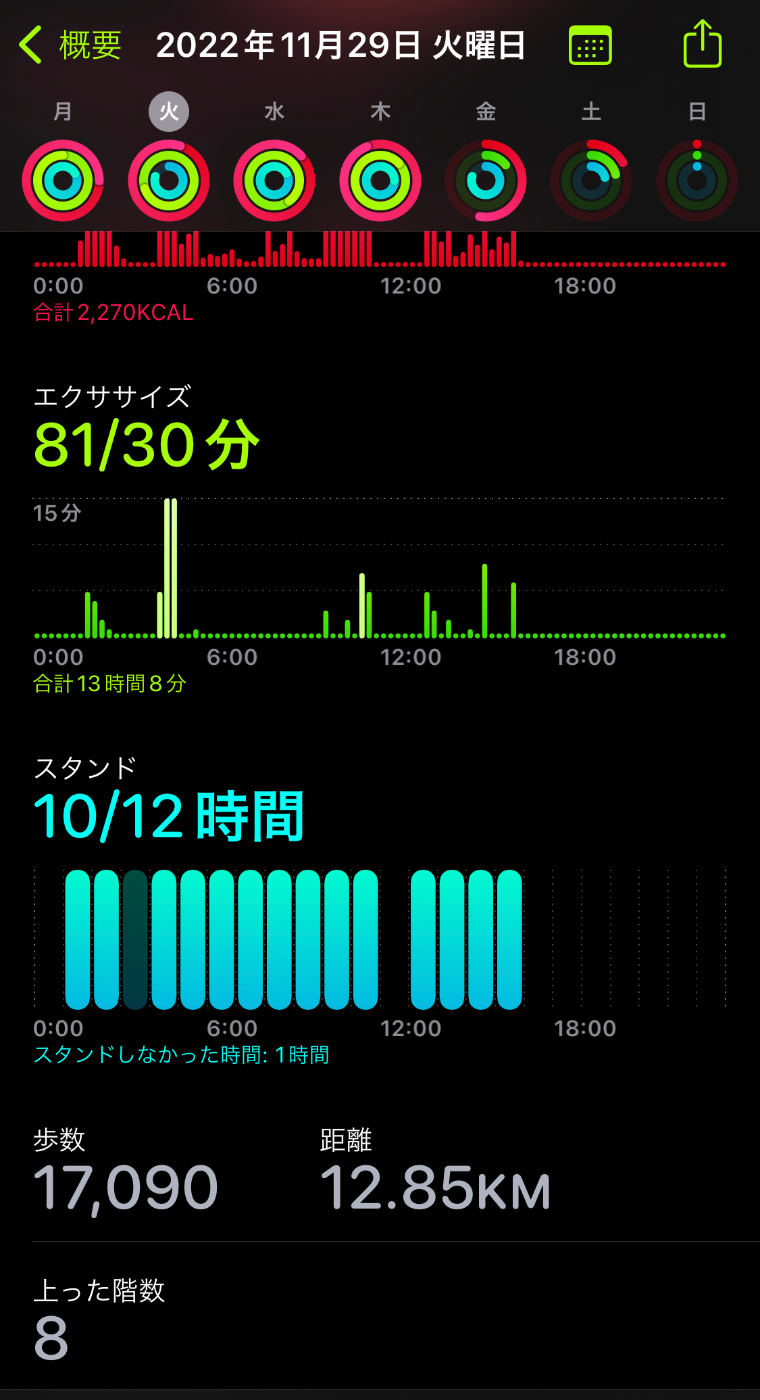This screenshot has width=760, height=1400.
Task: Select Saturday's activity rings
Action: pyautogui.click(x=591, y=180)
